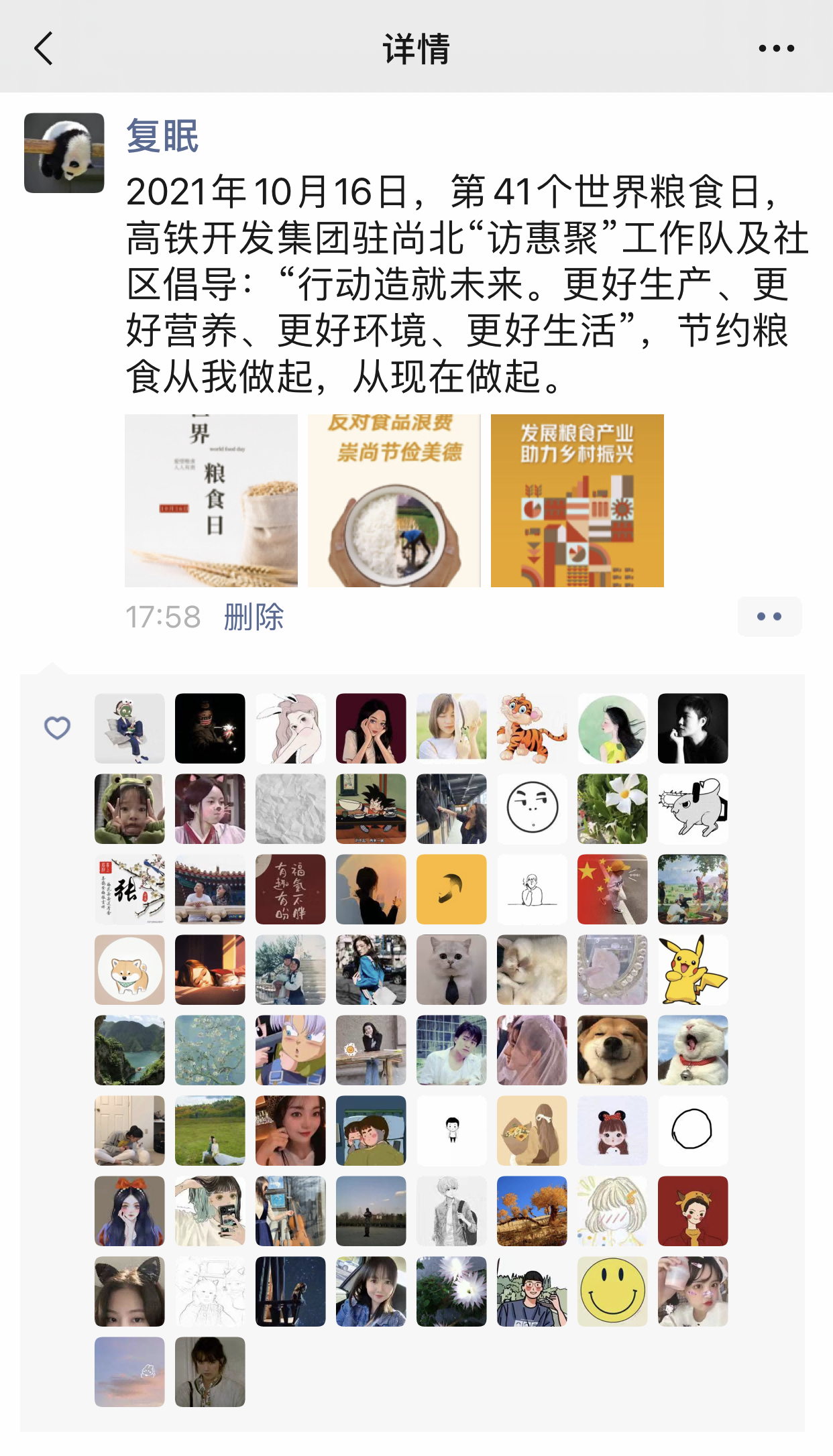Open 复眼's panda profile avatar
This screenshot has height=1456, width=833.
point(64,153)
